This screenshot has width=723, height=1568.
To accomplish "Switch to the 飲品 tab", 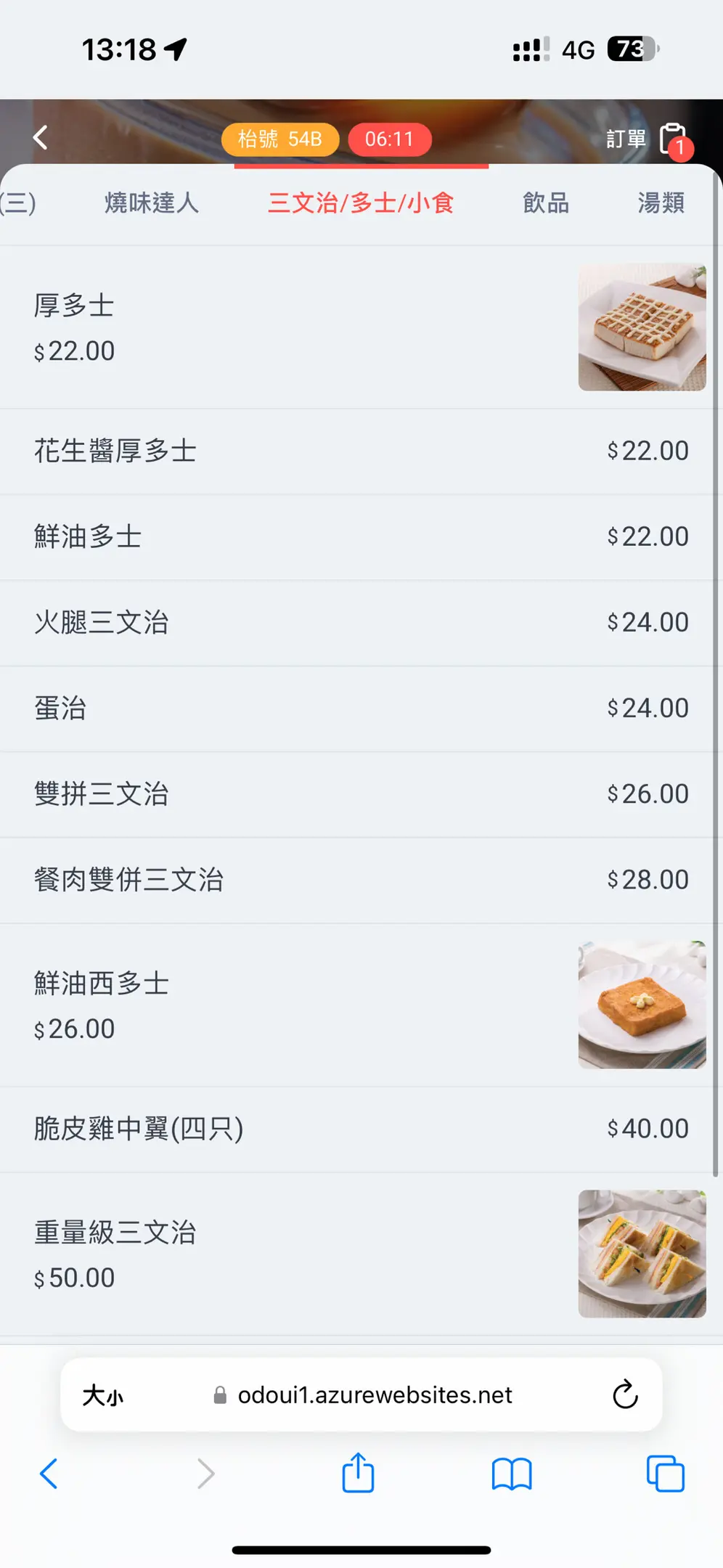I will (546, 203).
